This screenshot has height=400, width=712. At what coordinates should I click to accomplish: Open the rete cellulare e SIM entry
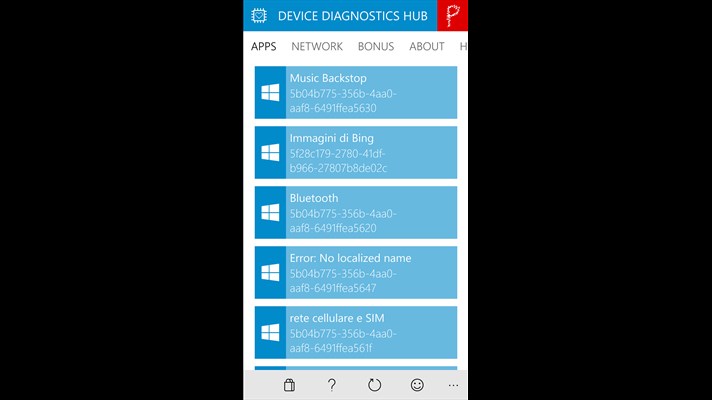point(356,332)
